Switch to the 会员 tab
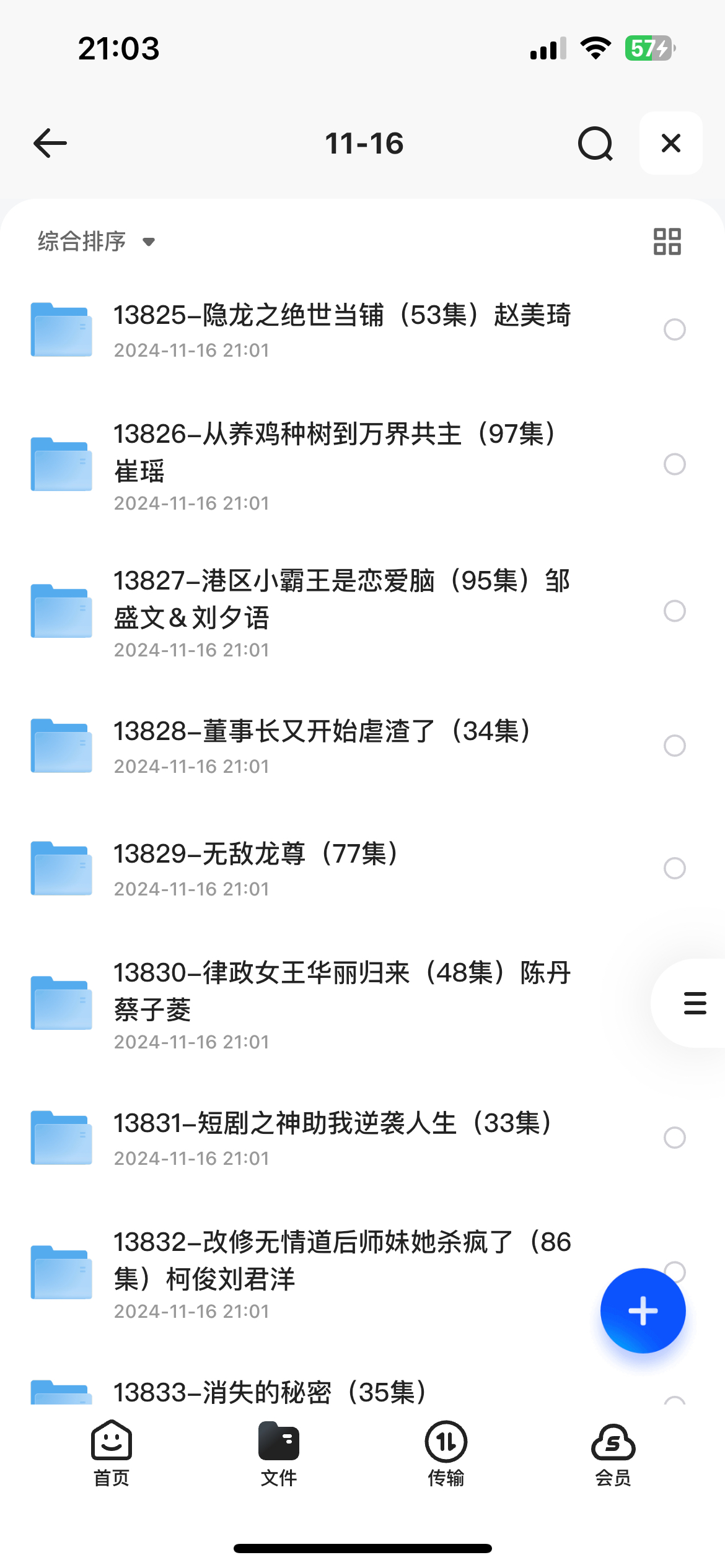725x1568 pixels. pyautogui.click(x=613, y=1453)
